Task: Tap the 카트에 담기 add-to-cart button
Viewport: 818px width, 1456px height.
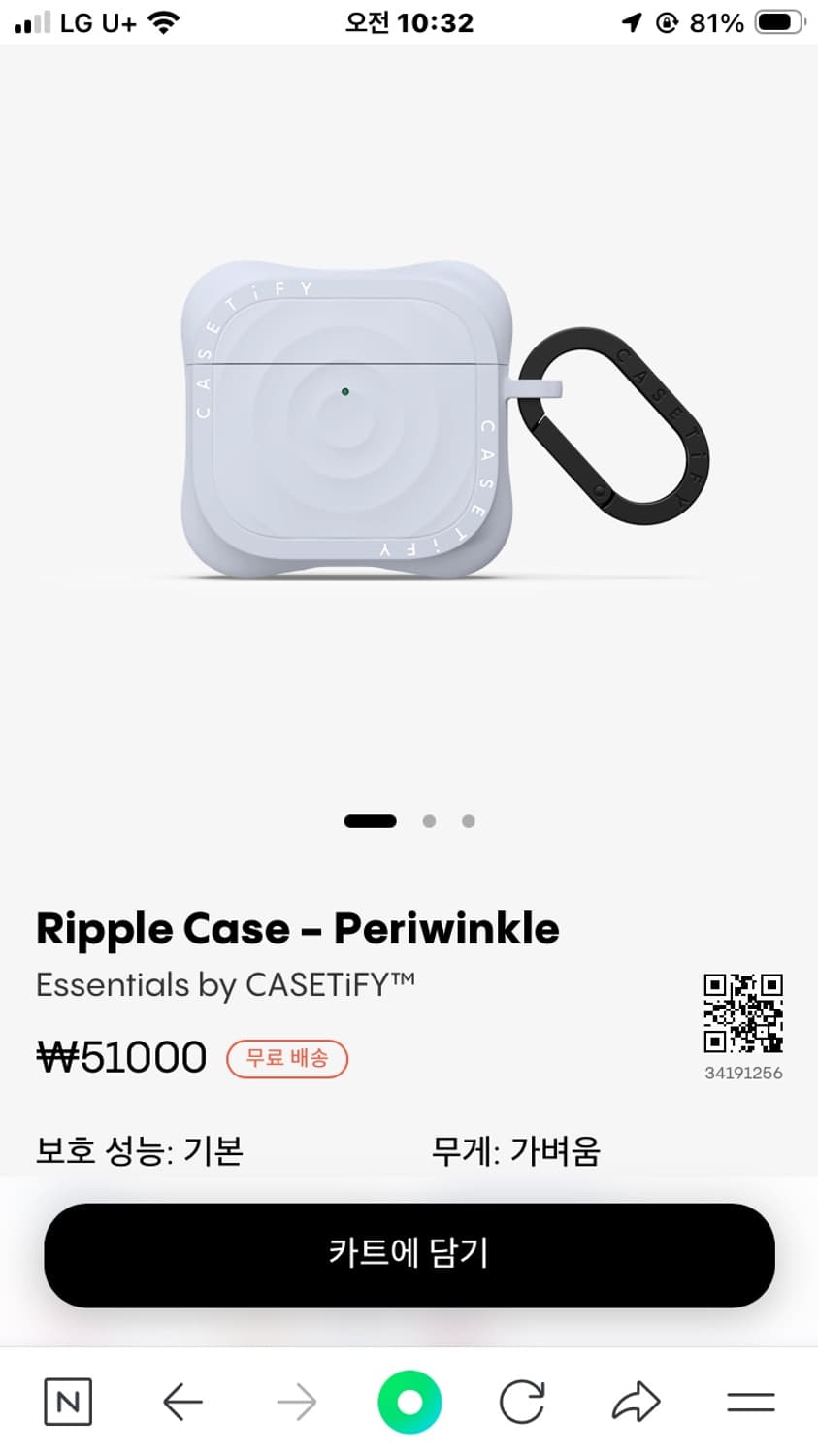Action: [409, 1254]
